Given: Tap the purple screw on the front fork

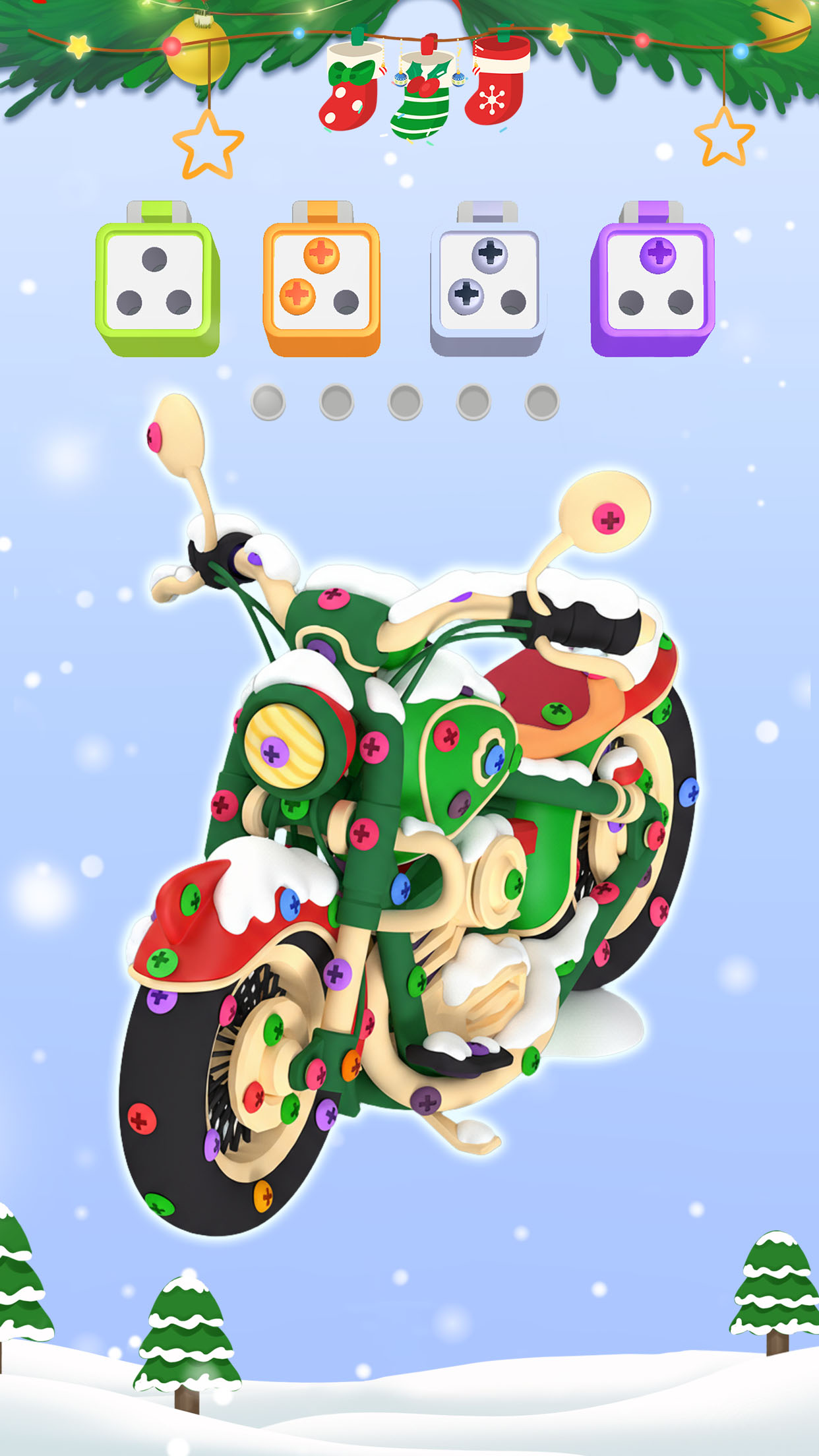Looking at the screenshot, I should coord(337,973).
